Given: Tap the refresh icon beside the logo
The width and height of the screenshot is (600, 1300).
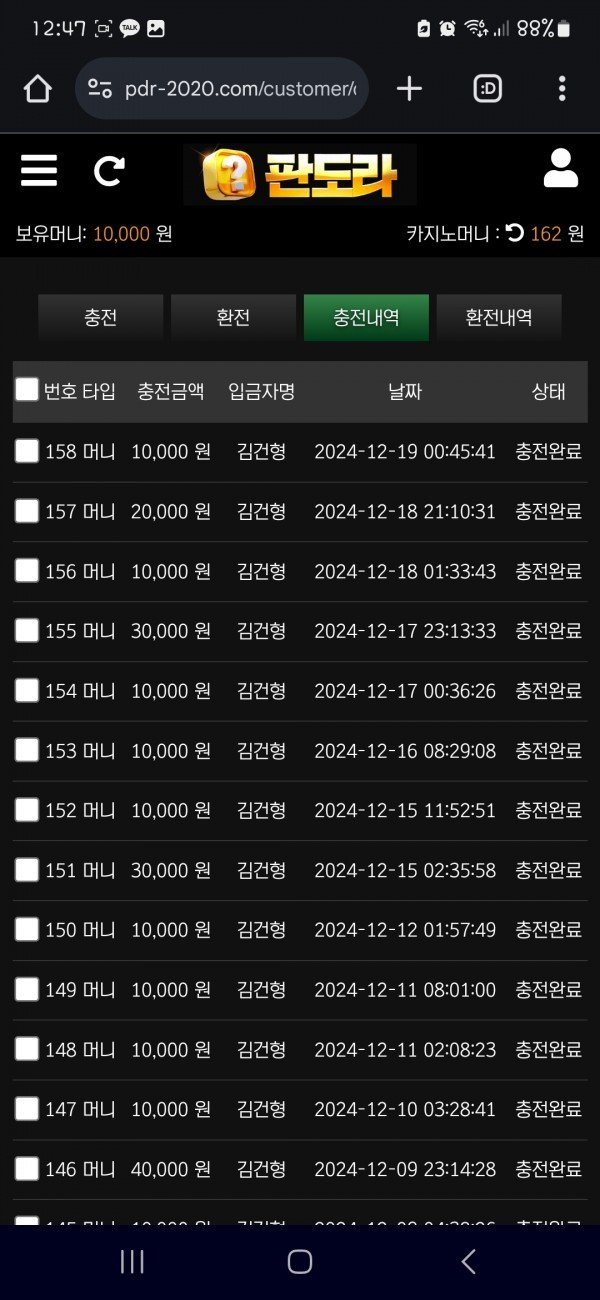Looking at the screenshot, I should tap(109, 171).
